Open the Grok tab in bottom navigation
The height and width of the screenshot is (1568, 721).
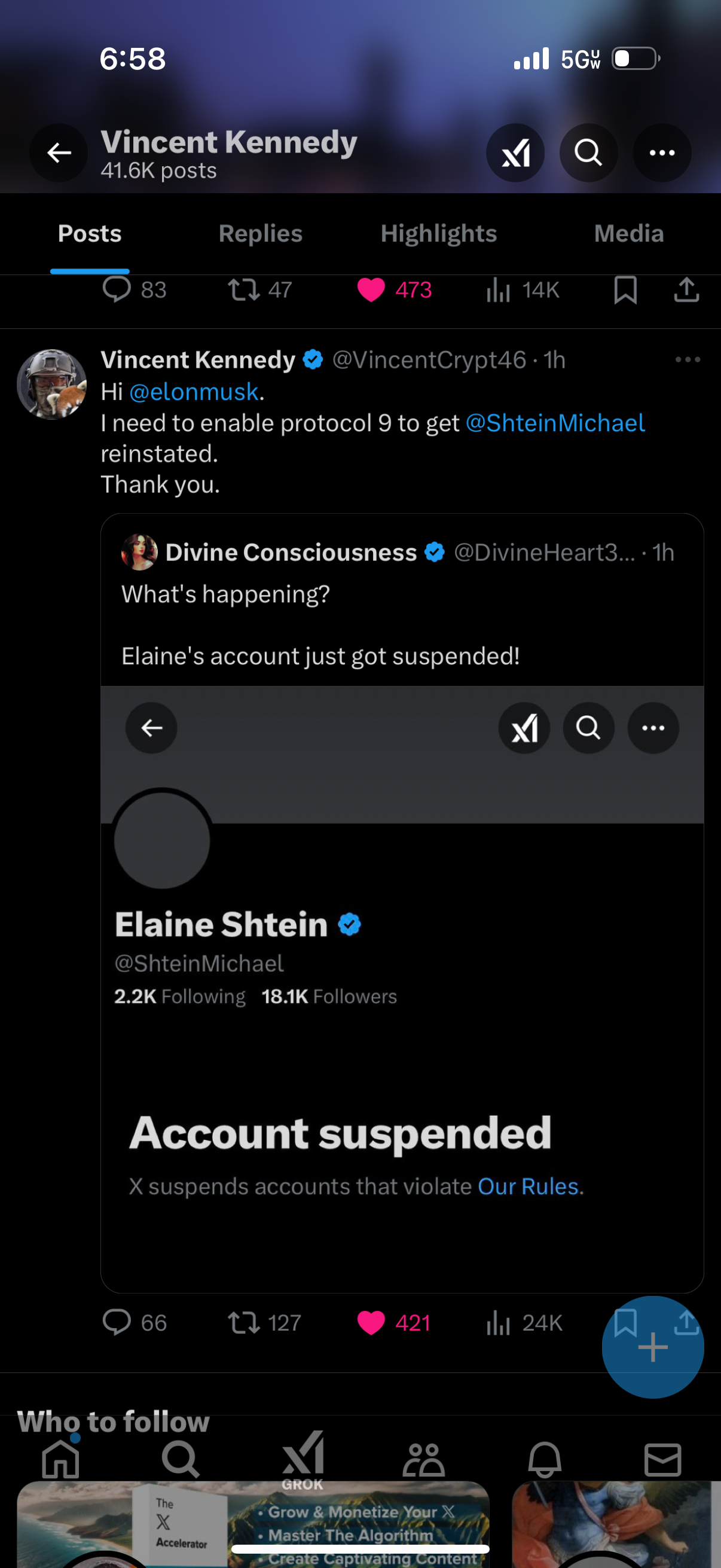[x=303, y=1459]
